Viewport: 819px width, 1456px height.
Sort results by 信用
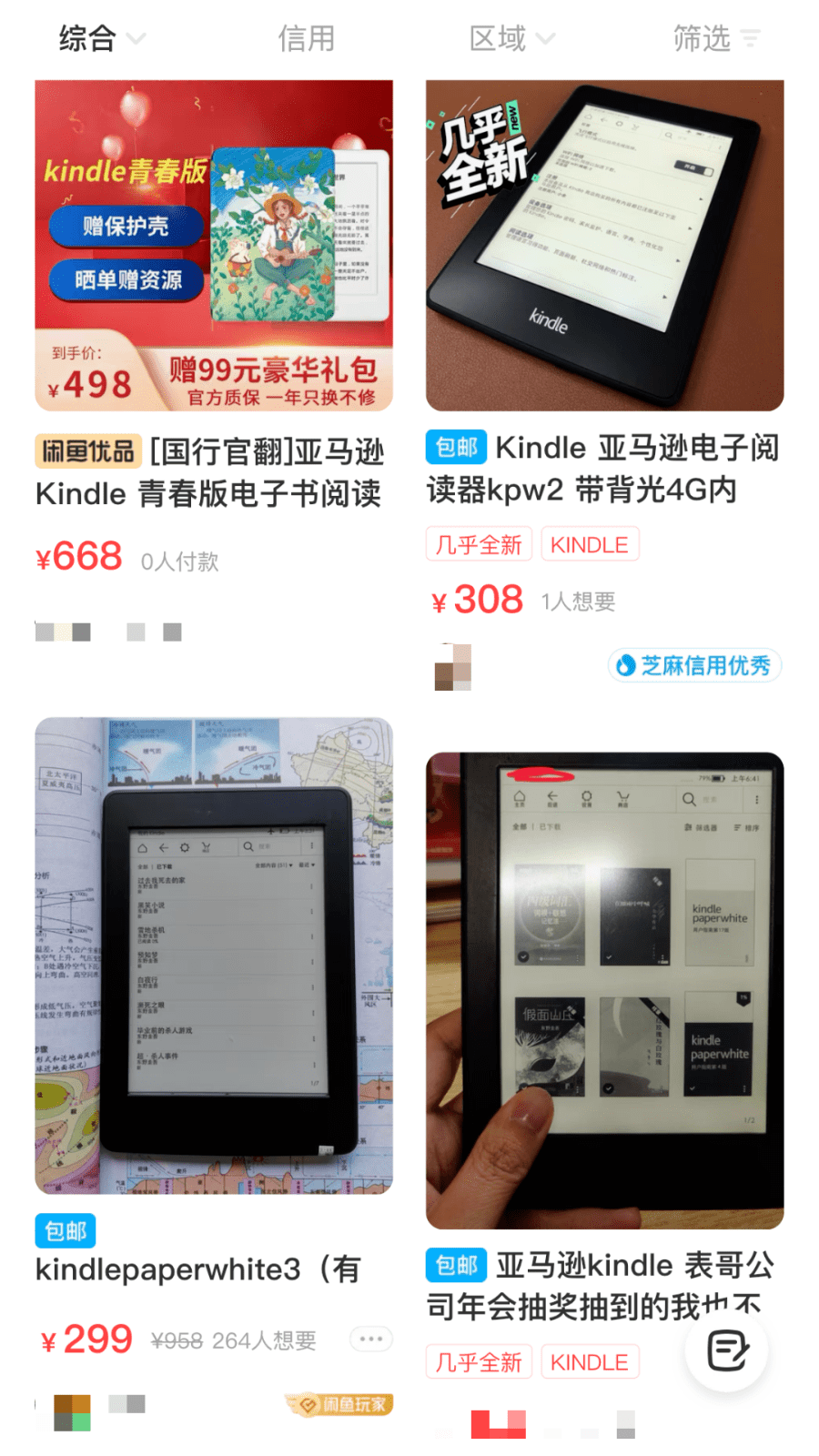click(307, 38)
